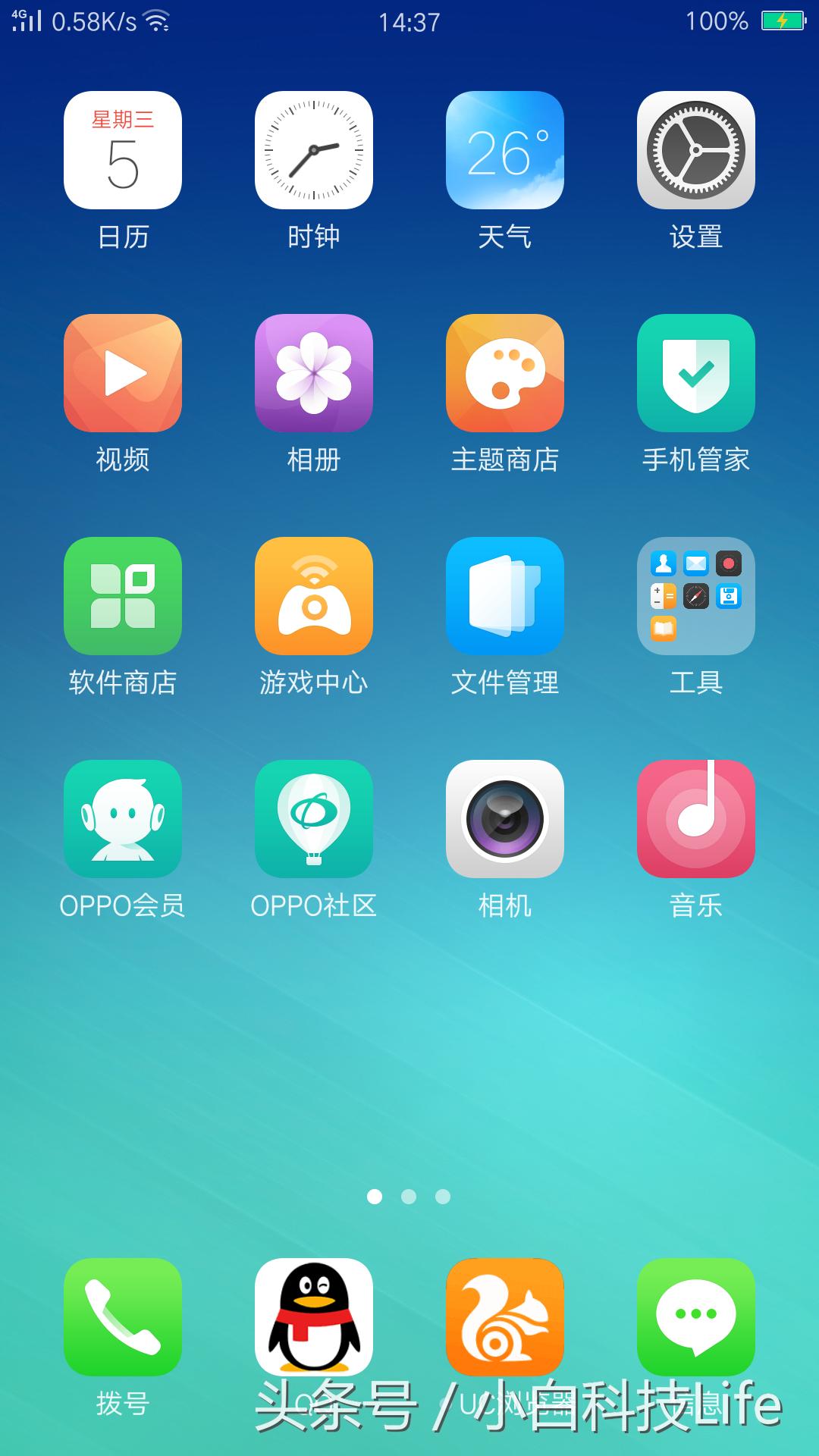Screen dimensions: 819x1456
Task: Open the 相册 (Photo Album)
Action: pyautogui.click(x=314, y=372)
